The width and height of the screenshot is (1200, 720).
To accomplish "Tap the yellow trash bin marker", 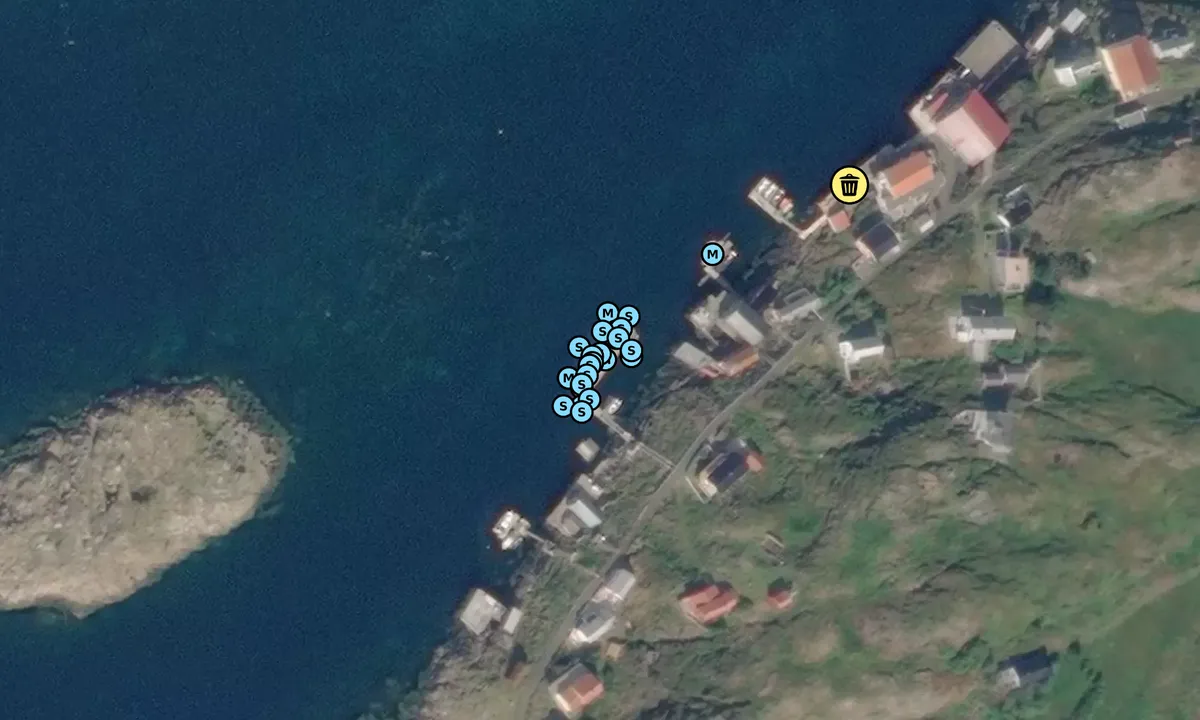I will pos(849,185).
